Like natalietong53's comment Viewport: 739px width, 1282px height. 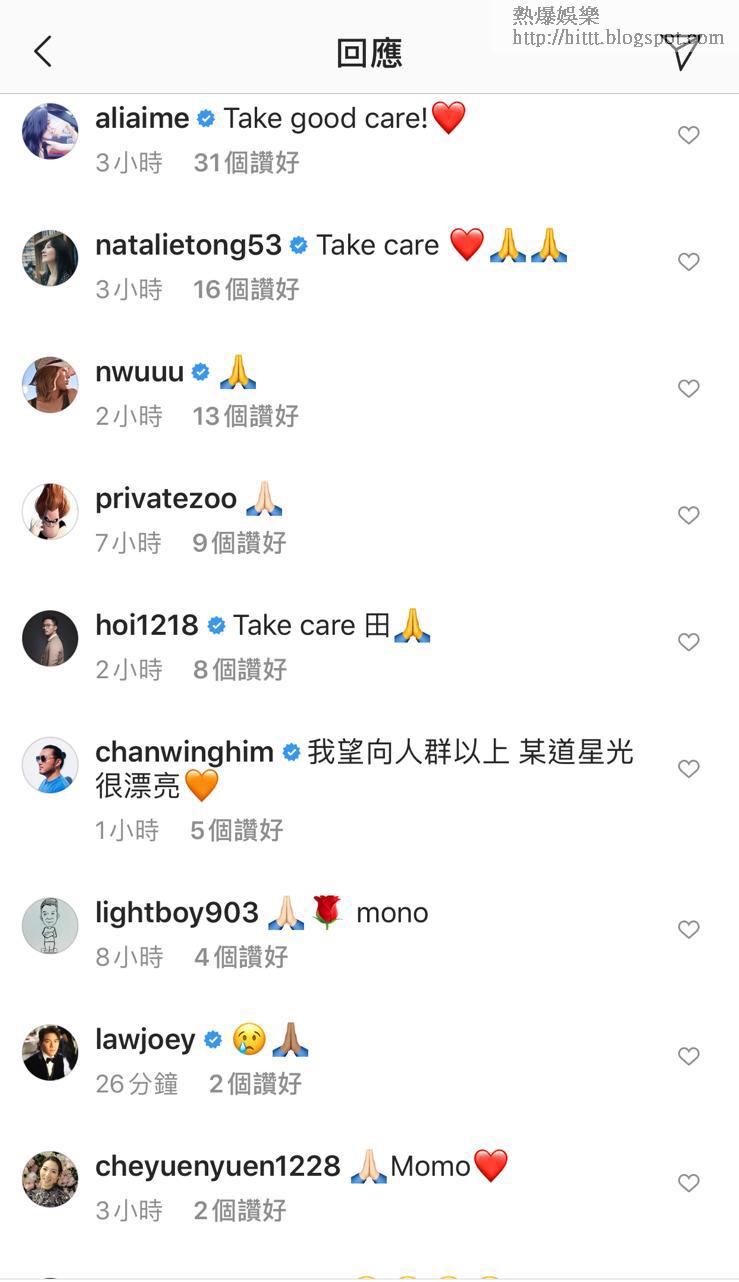click(688, 262)
